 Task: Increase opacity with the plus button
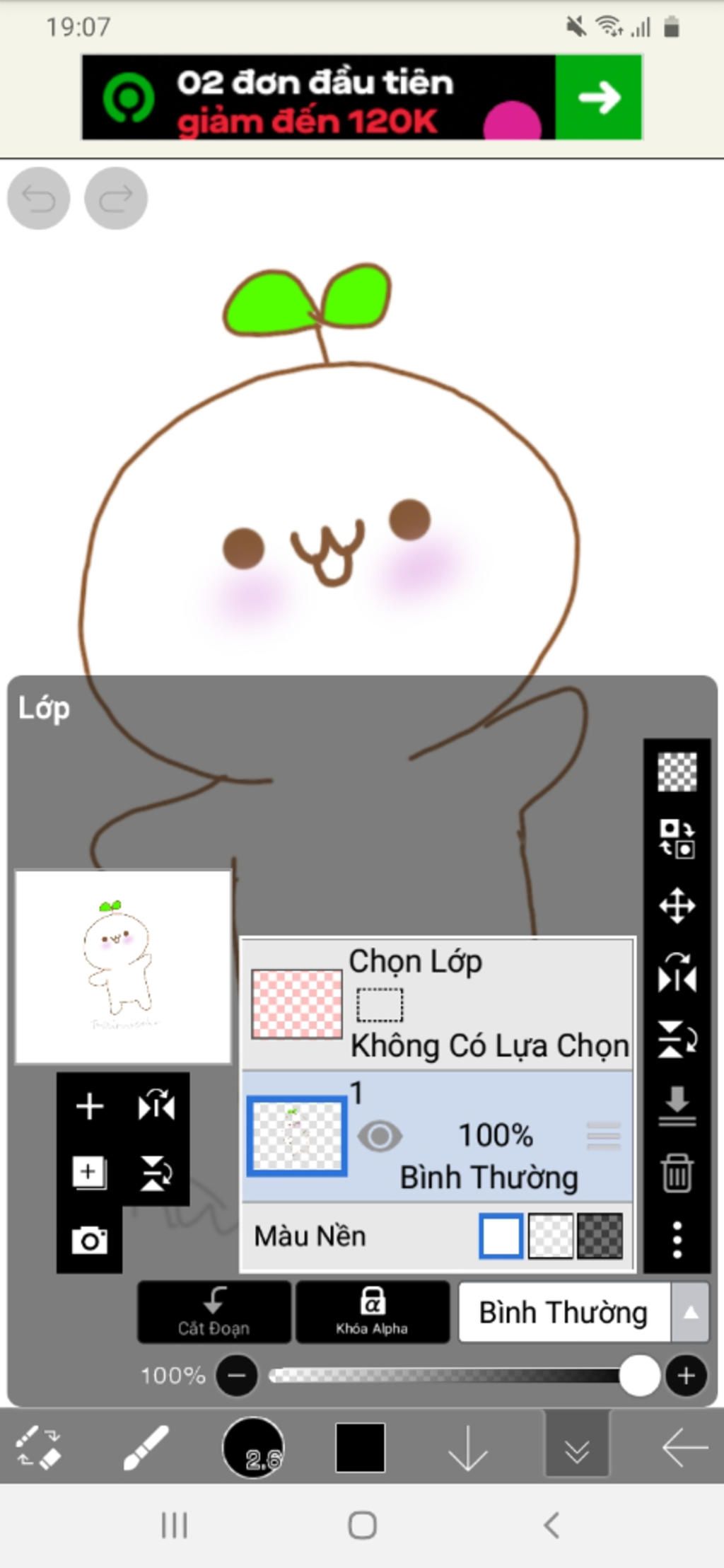point(685,1376)
